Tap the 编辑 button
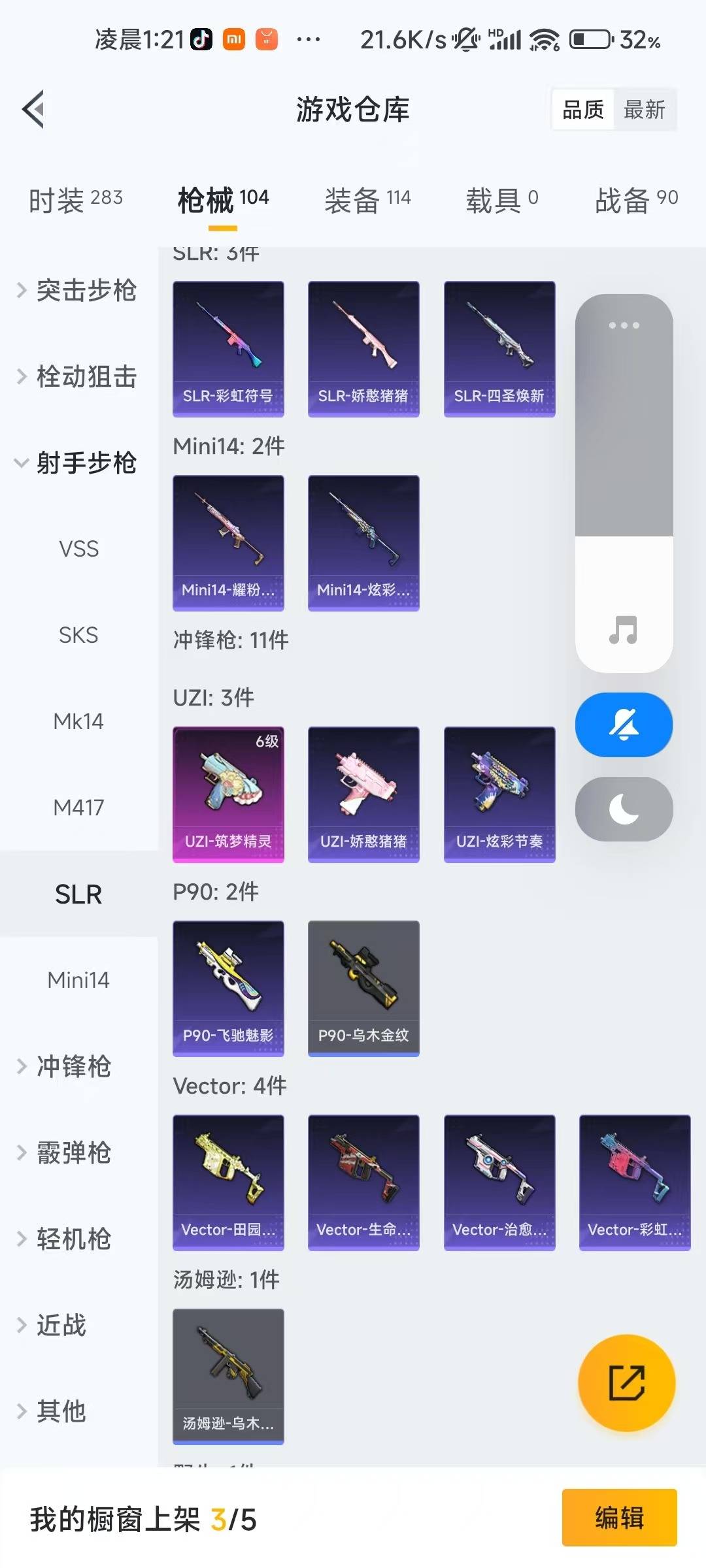The image size is (706, 1568). (620, 1520)
